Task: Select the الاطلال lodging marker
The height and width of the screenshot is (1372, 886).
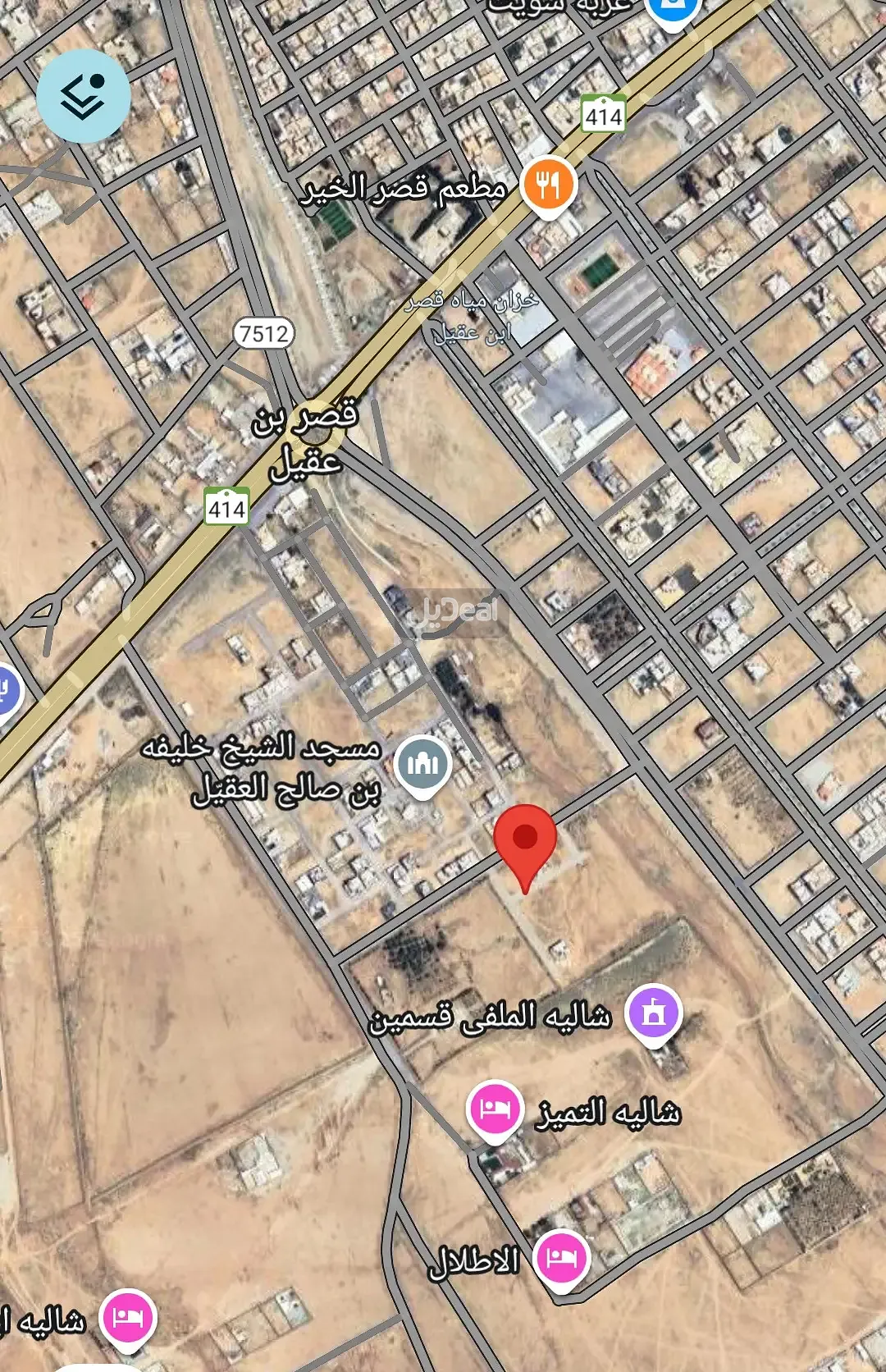Action: tap(561, 1259)
